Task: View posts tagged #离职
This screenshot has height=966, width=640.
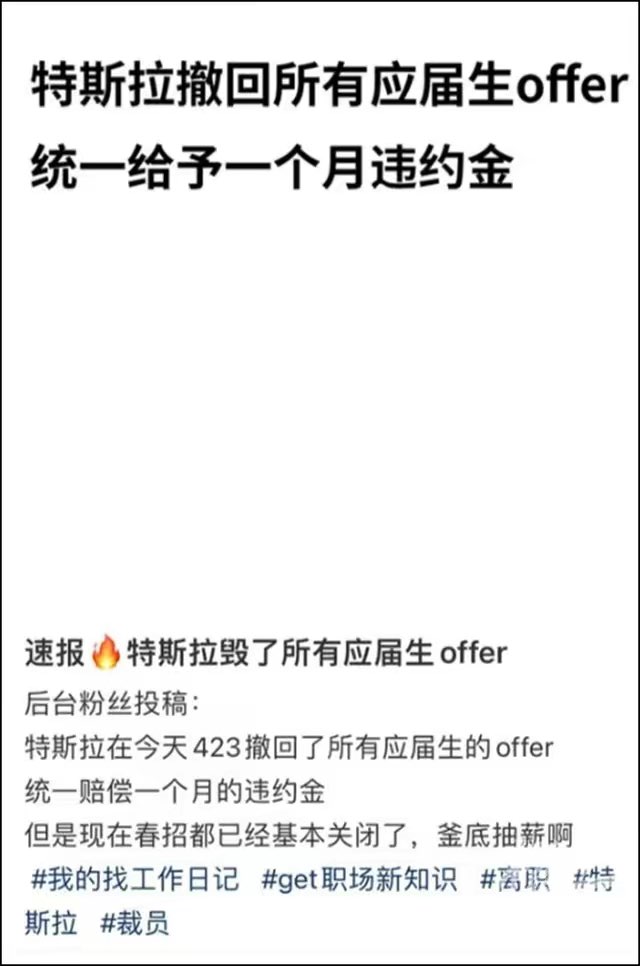Action: point(516,880)
